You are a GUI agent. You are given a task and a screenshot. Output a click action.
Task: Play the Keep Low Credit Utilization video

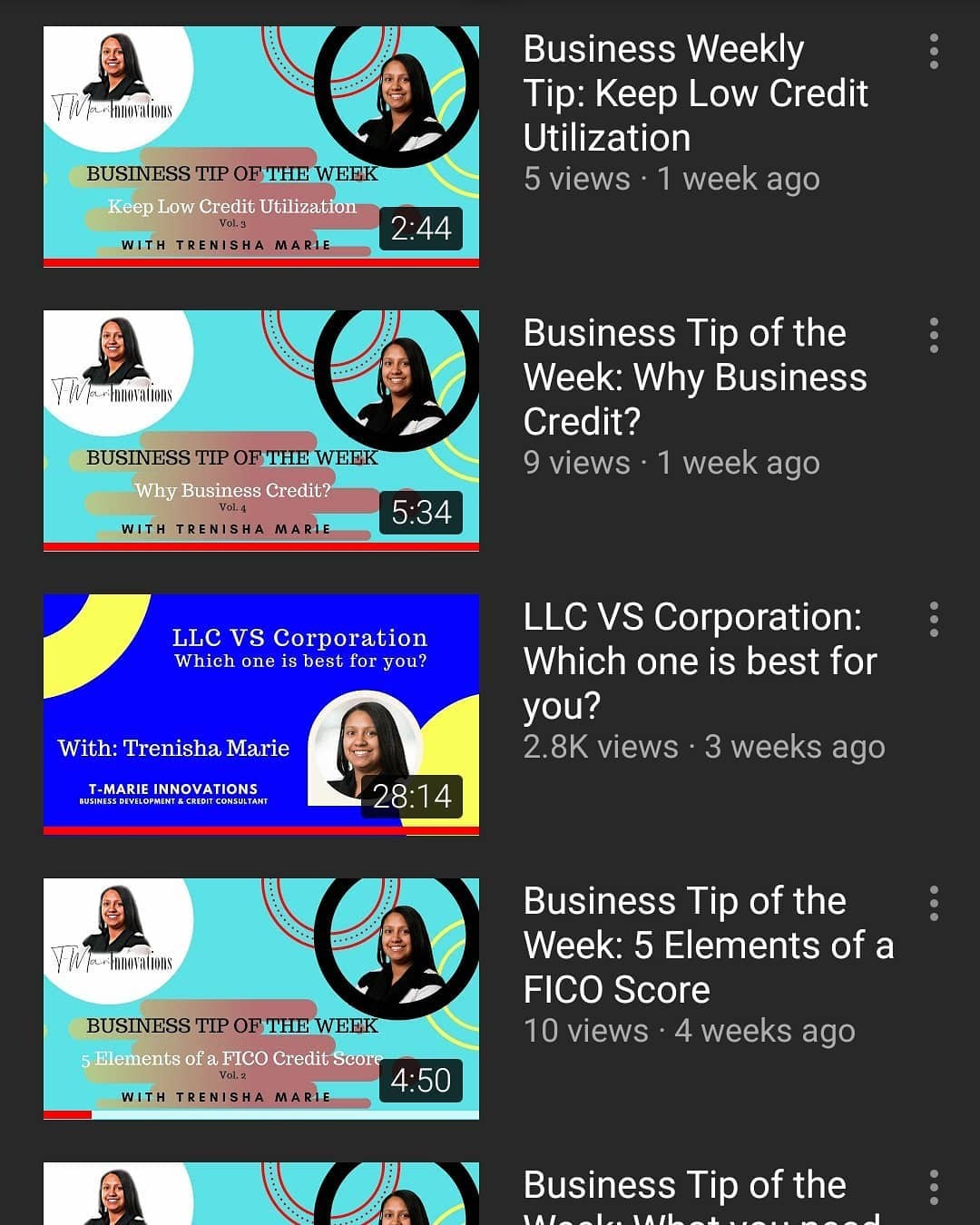click(261, 146)
